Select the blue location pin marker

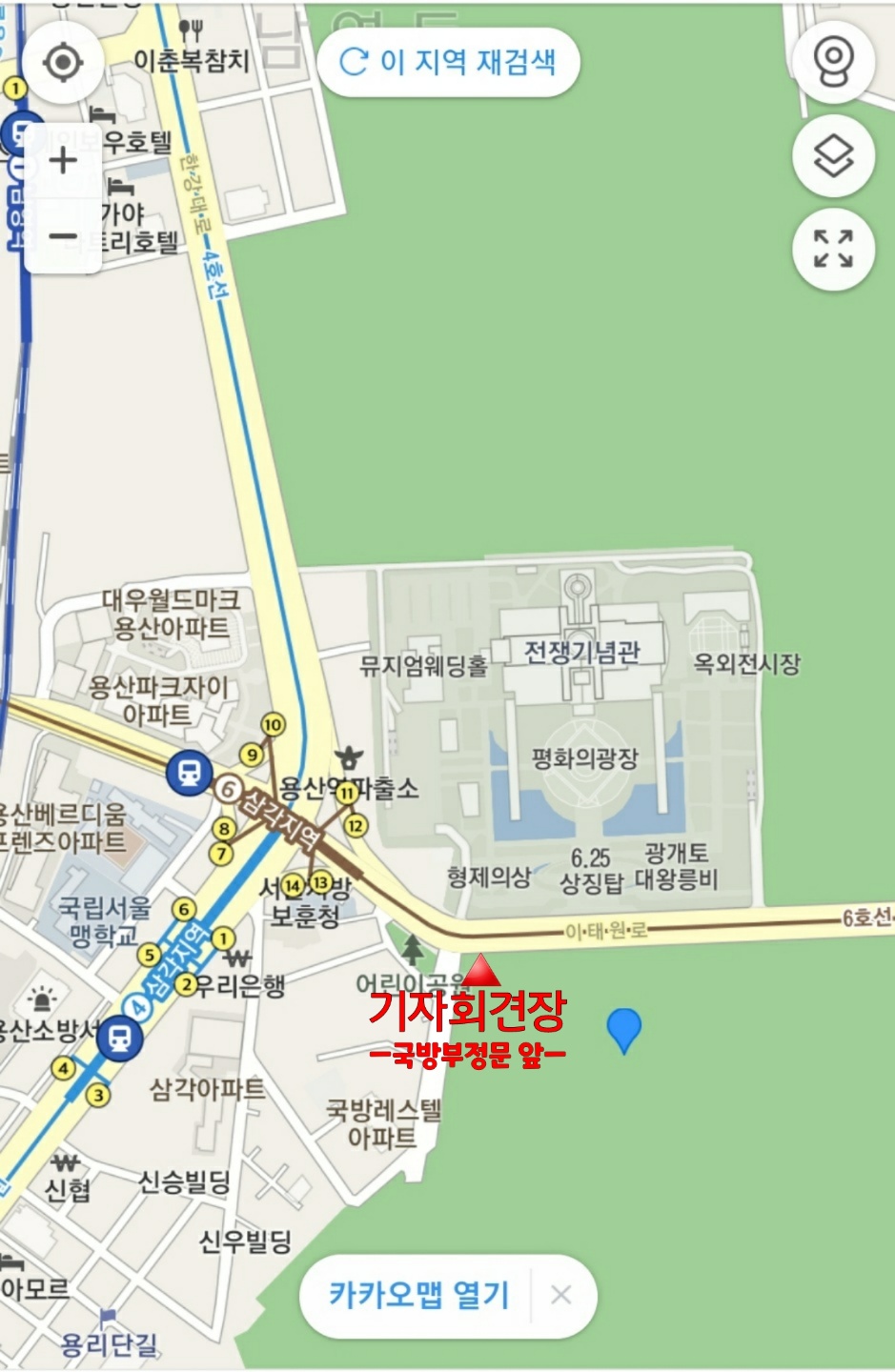tap(623, 1028)
